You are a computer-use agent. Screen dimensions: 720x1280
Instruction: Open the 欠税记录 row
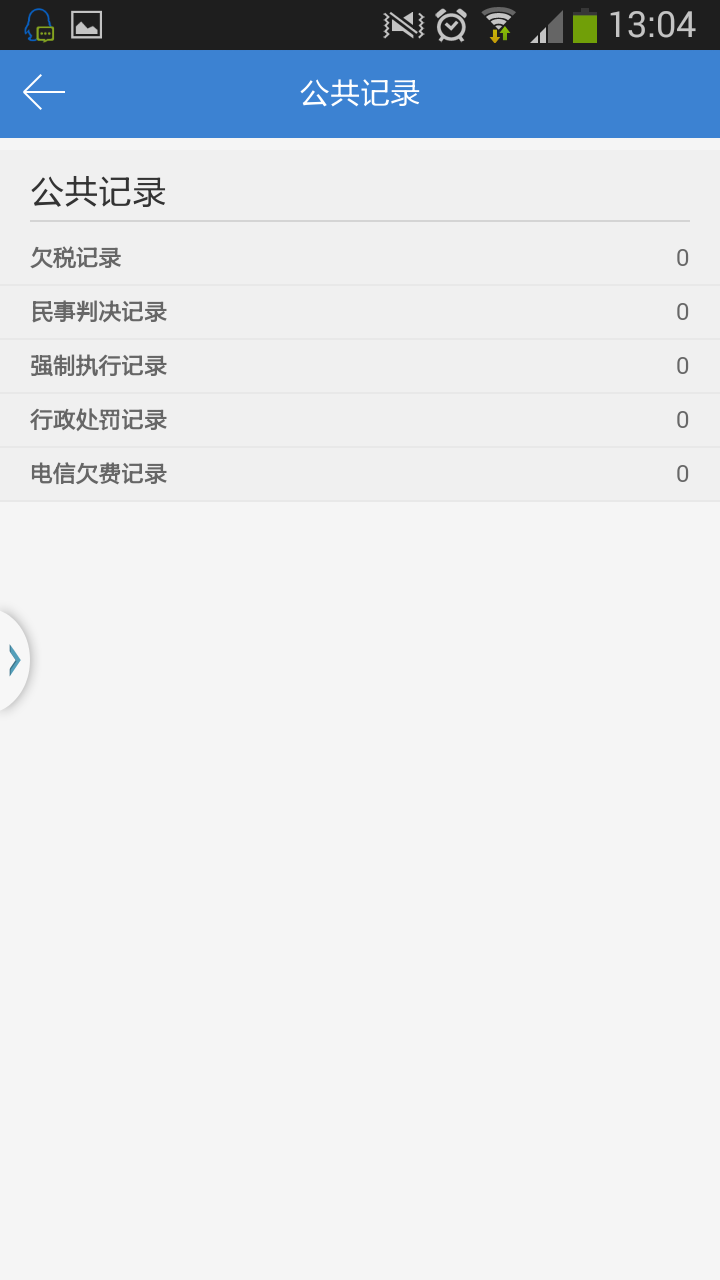360,258
